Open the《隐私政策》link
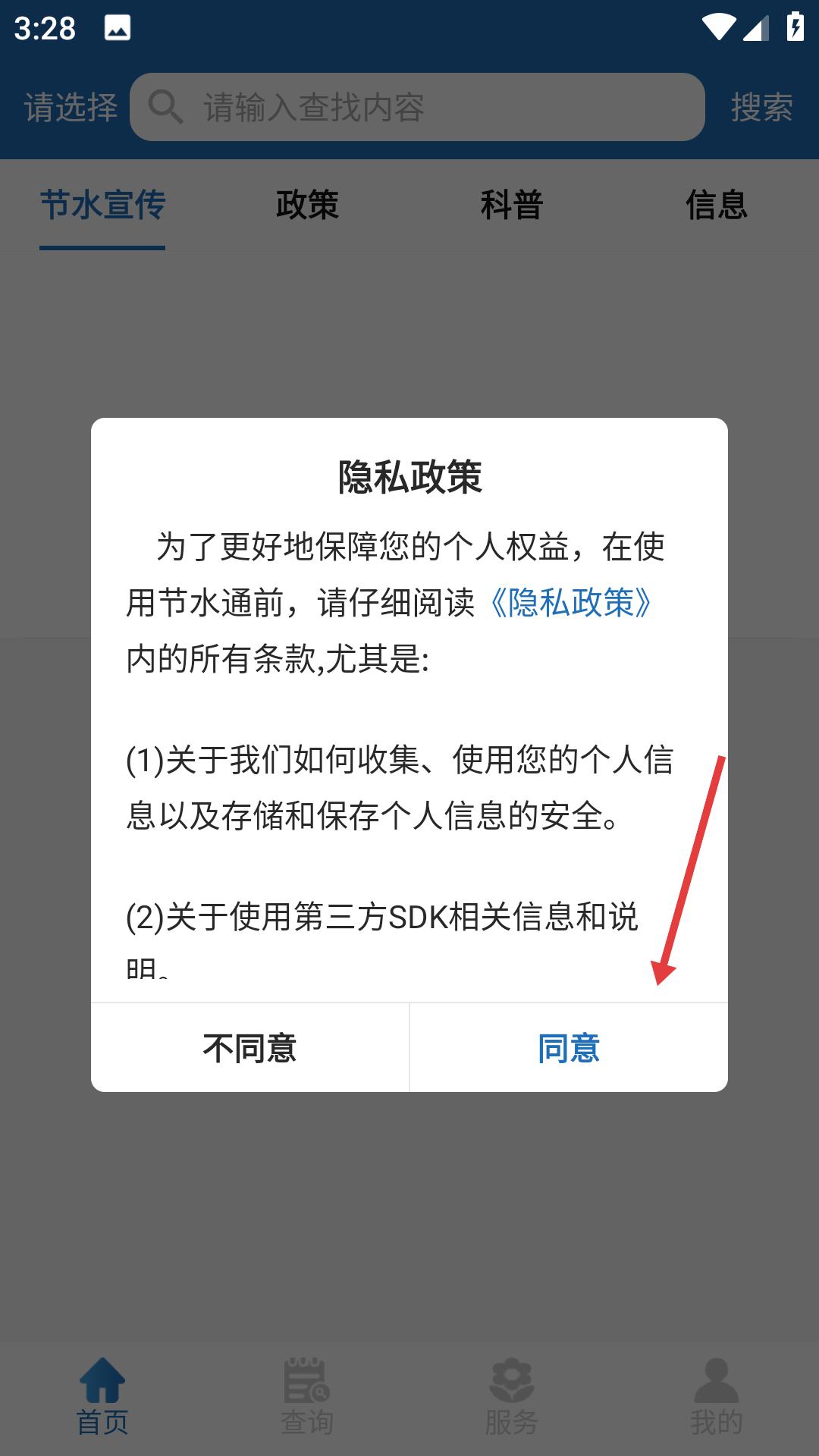819x1456 pixels. tap(571, 603)
